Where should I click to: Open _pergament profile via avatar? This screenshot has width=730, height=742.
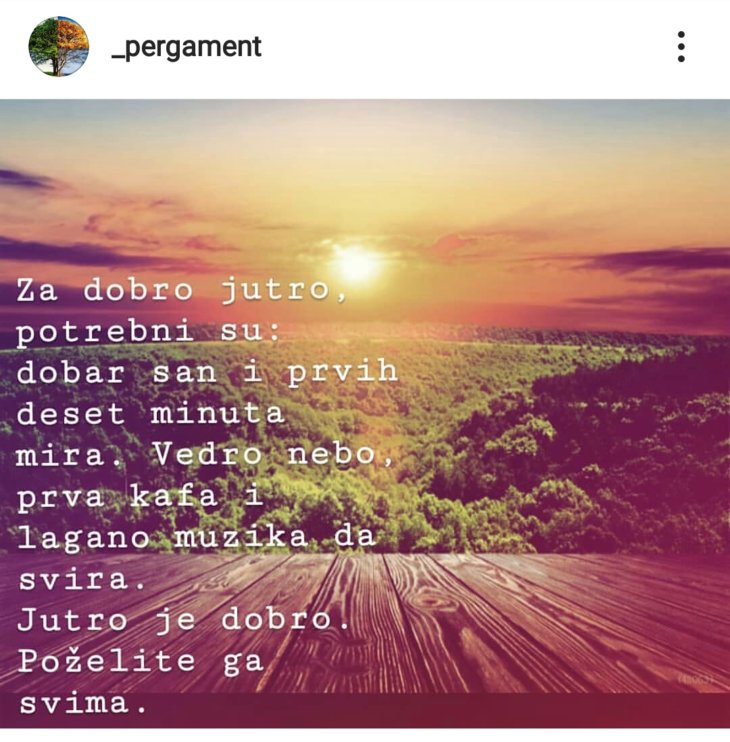tap(58, 47)
